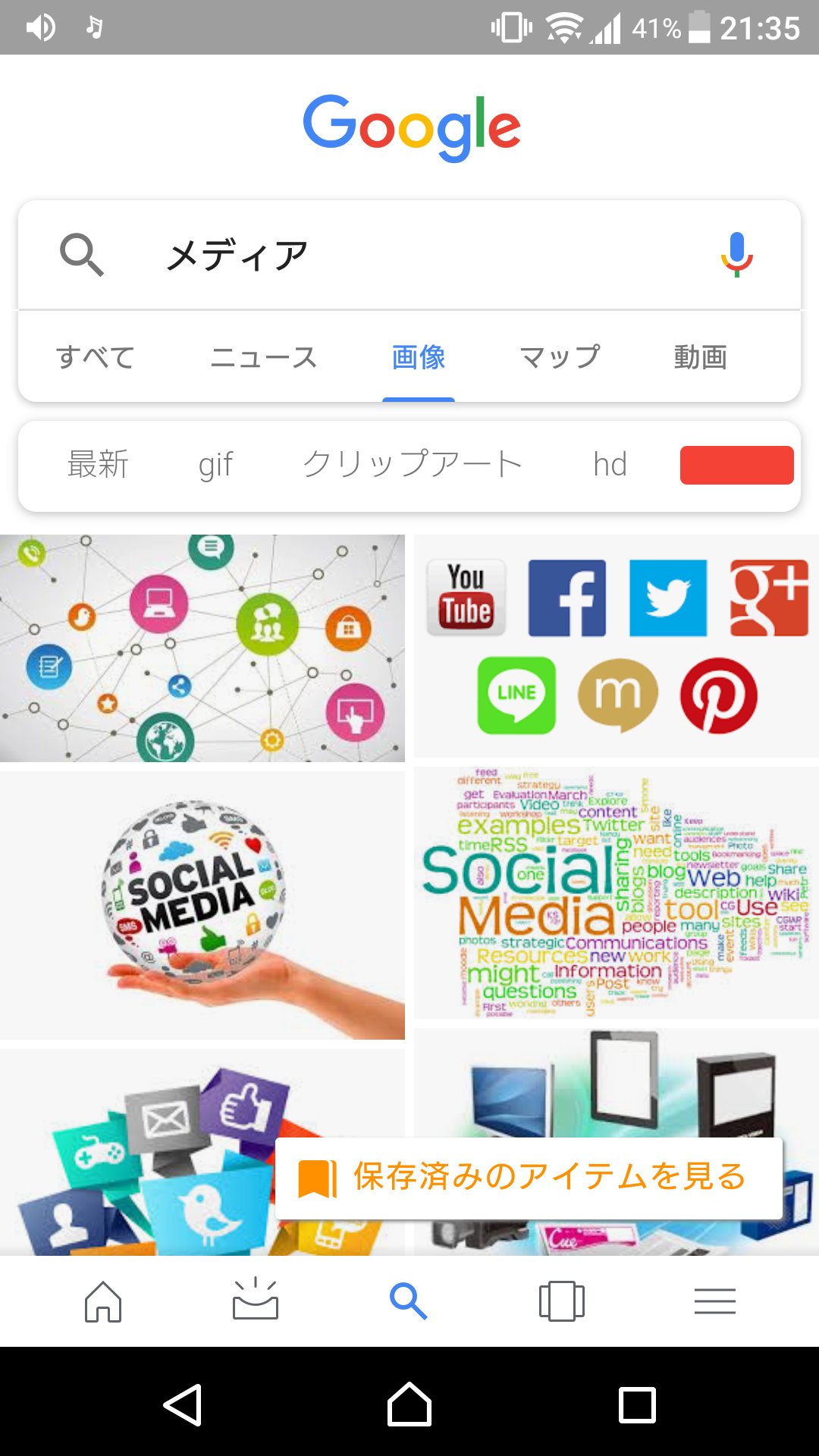
Task: Switch to the マップ tab
Action: 560,356
